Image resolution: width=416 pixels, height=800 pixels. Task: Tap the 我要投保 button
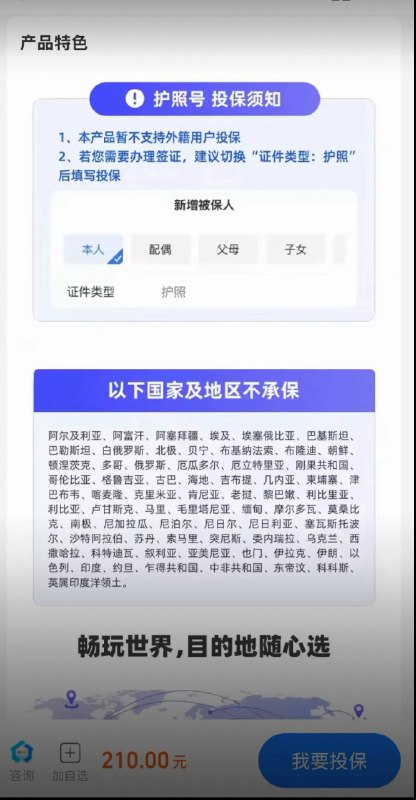pos(329,761)
